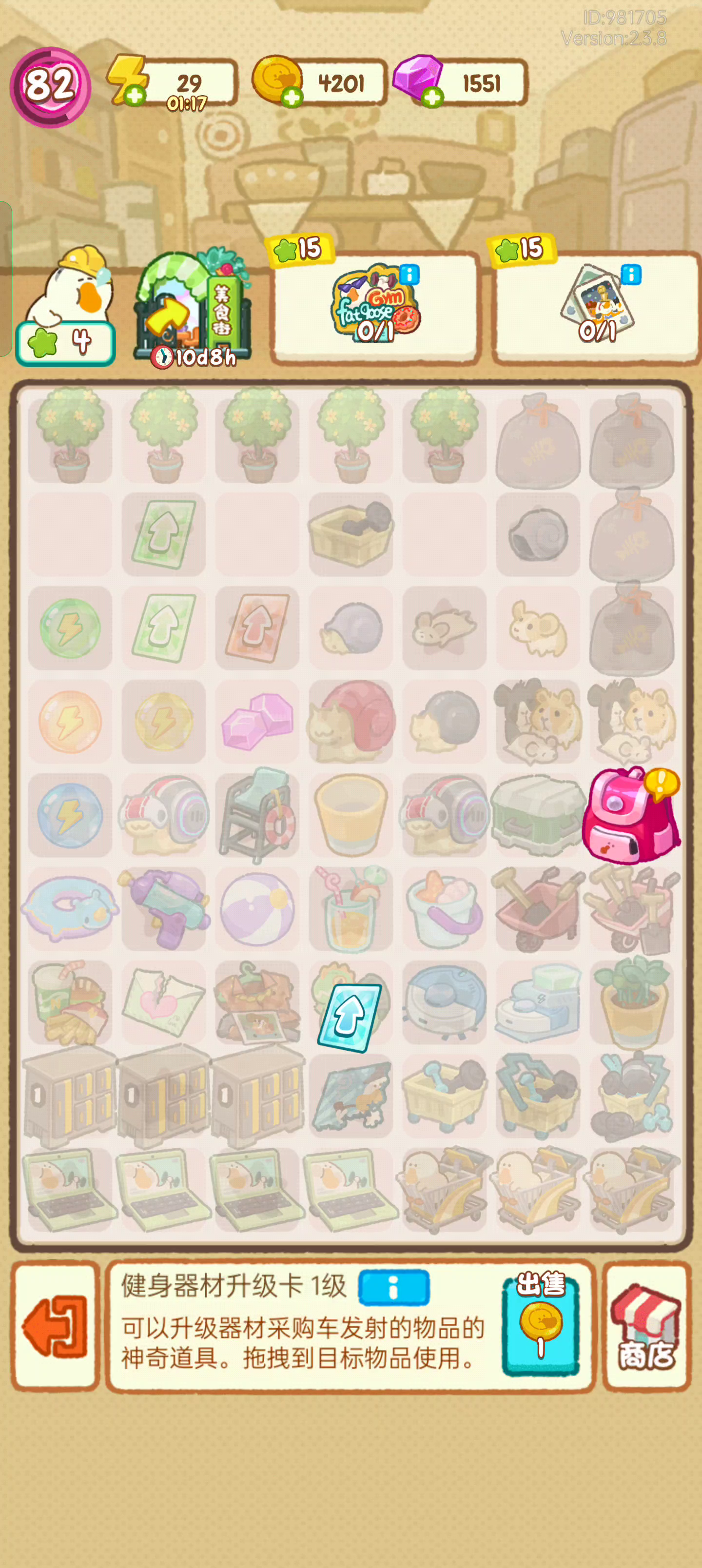Add more energy with the plus icon
The image size is (702, 1568).
pos(135,96)
